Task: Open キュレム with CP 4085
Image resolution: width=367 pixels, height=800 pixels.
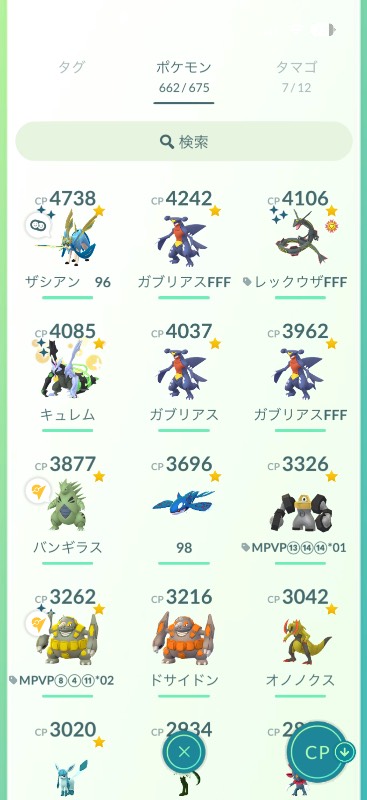Action: click(x=68, y=377)
